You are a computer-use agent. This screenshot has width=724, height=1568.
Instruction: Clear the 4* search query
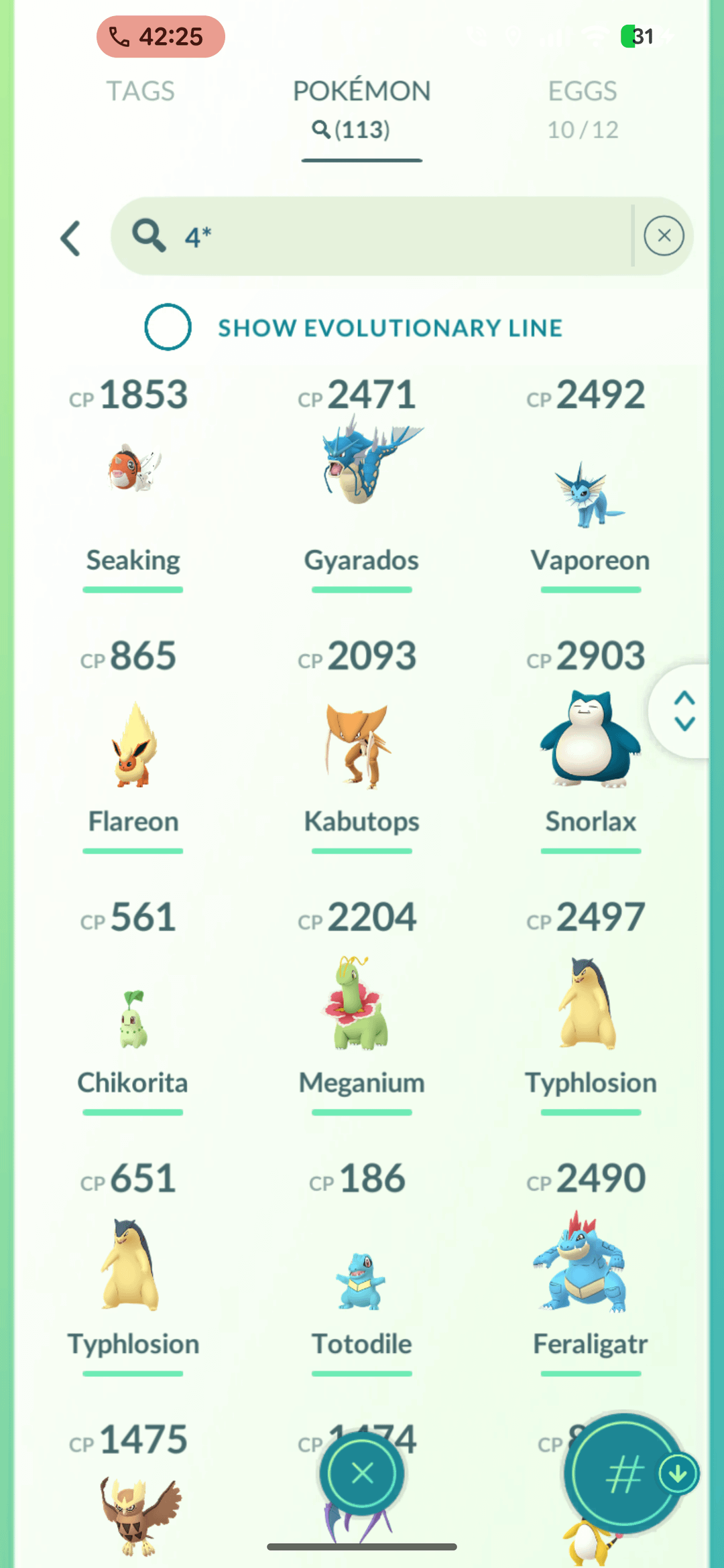click(x=664, y=236)
